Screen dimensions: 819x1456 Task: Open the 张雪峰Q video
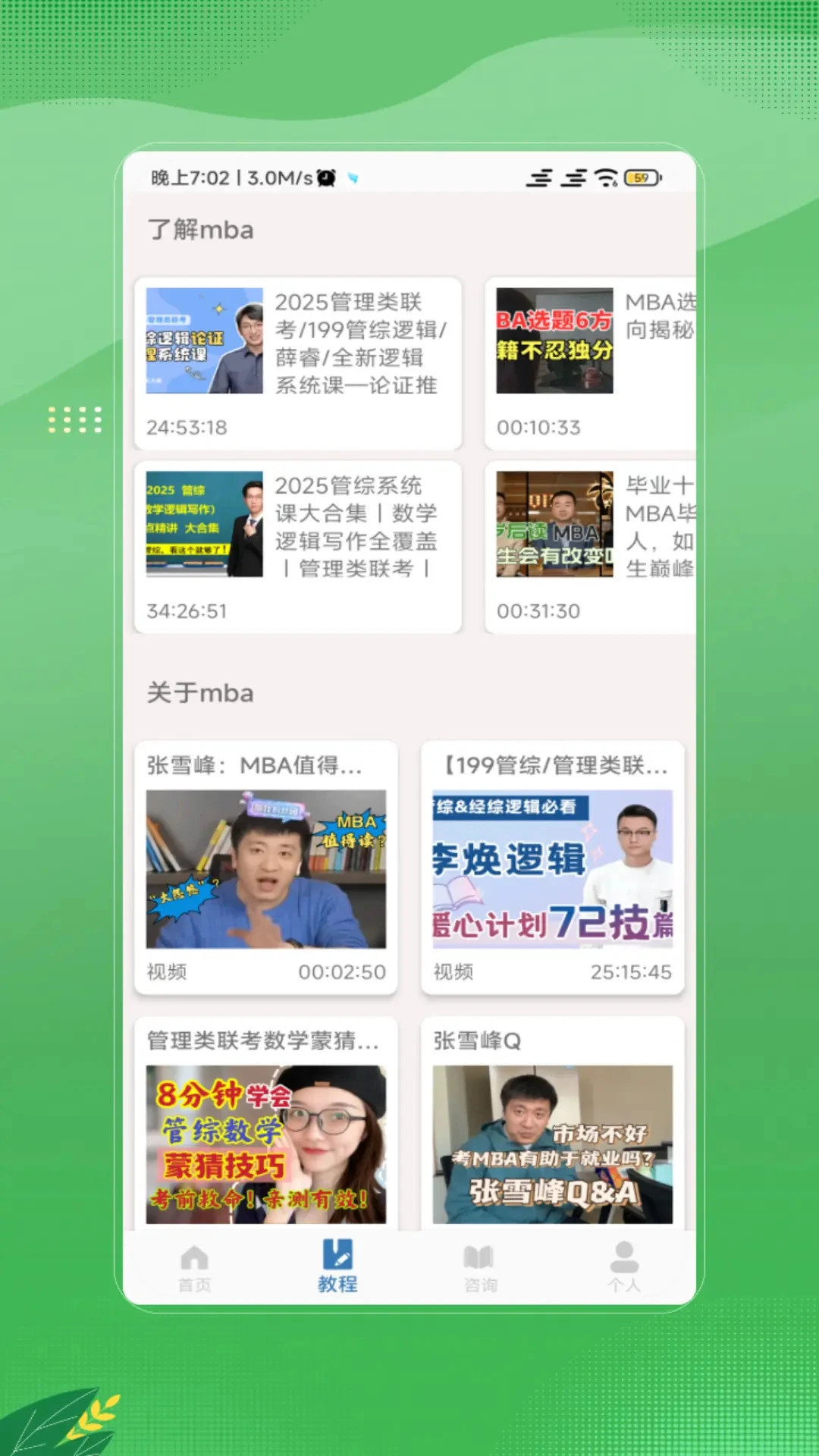pyautogui.click(x=553, y=1145)
